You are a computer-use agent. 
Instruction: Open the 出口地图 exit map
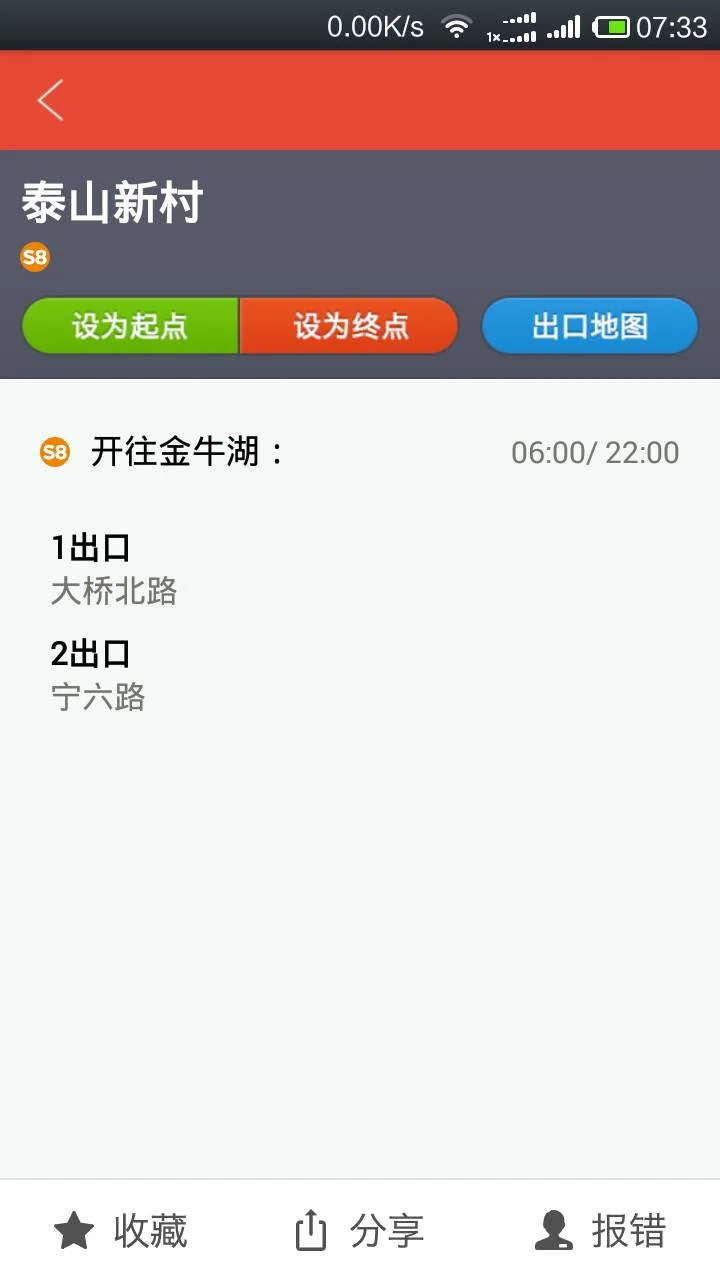pos(589,325)
